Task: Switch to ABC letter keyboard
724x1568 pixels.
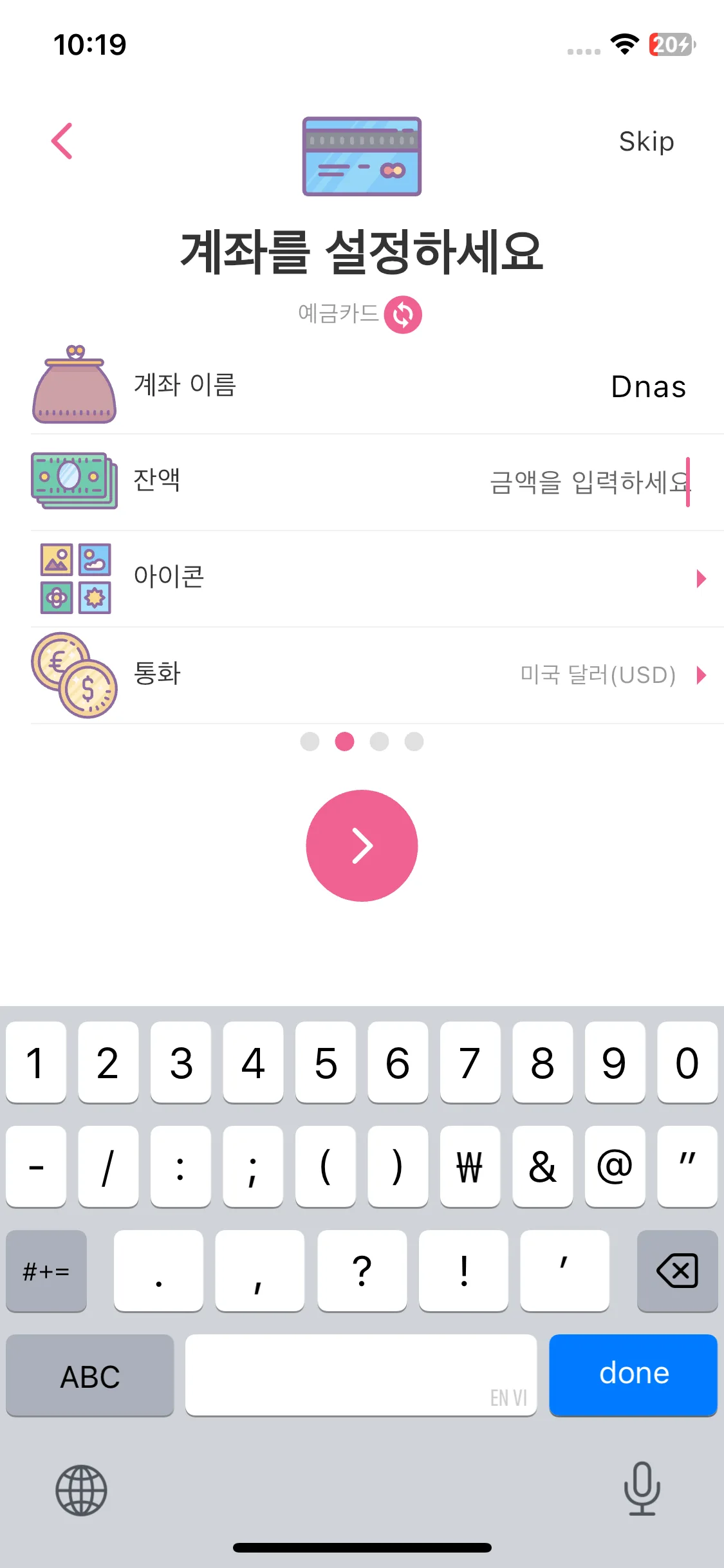Action: (89, 1376)
